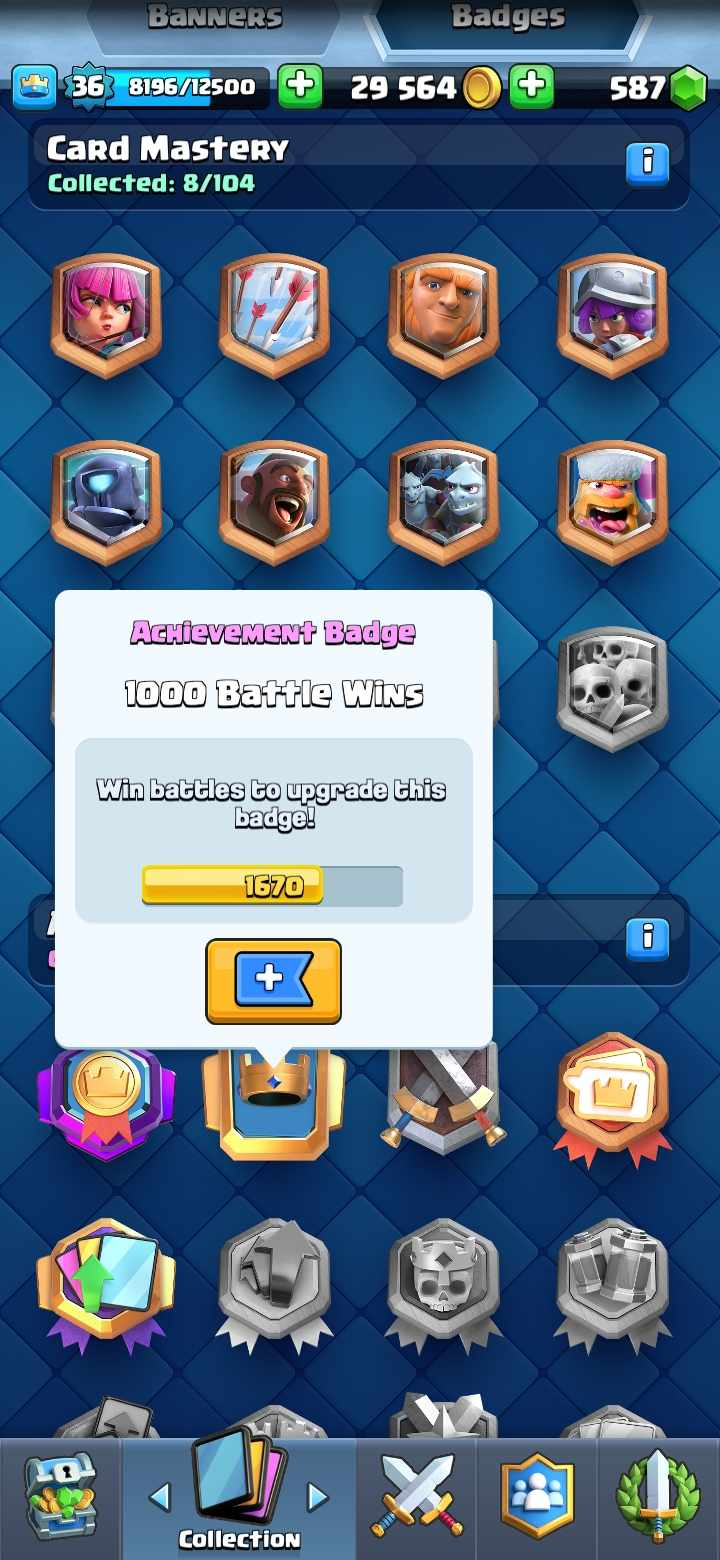Image resolution: width=720 pixels, height=1560 pixels.
Task: Open the Card Mastery info icon
Action: 647,163
